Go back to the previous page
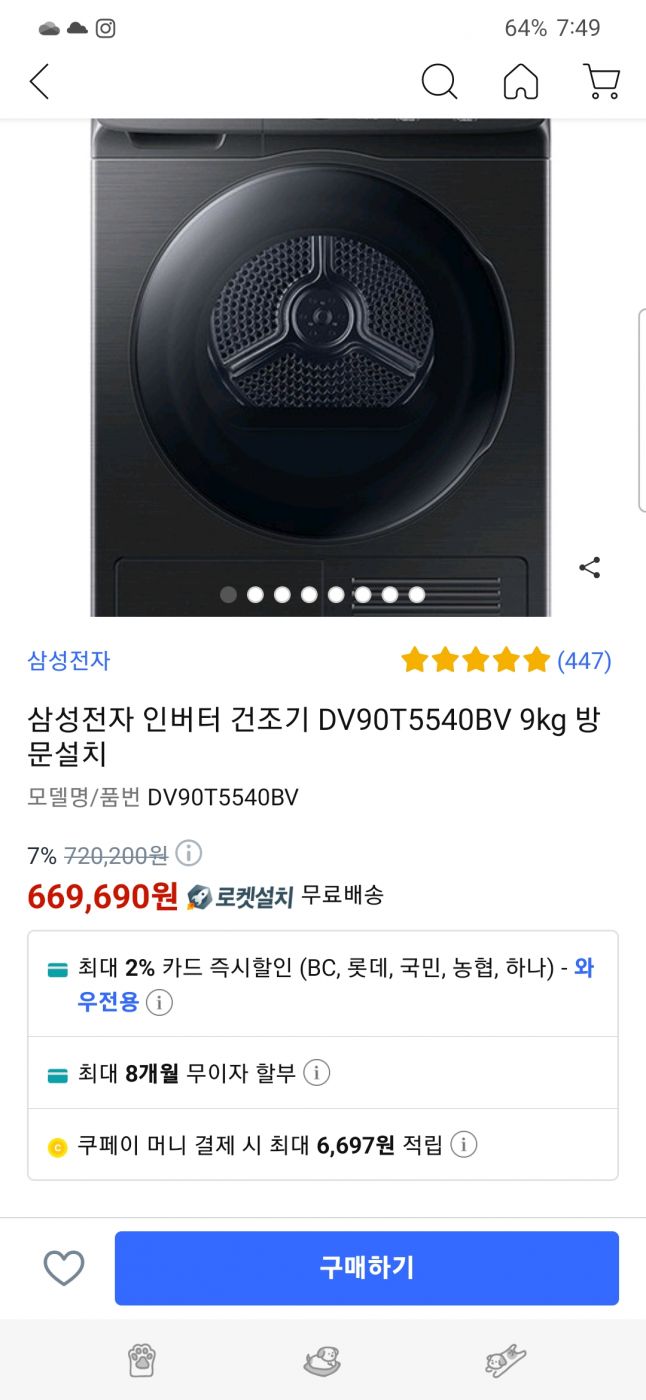Viewport: 646px width, 1400px height. [x=39, y=82]
